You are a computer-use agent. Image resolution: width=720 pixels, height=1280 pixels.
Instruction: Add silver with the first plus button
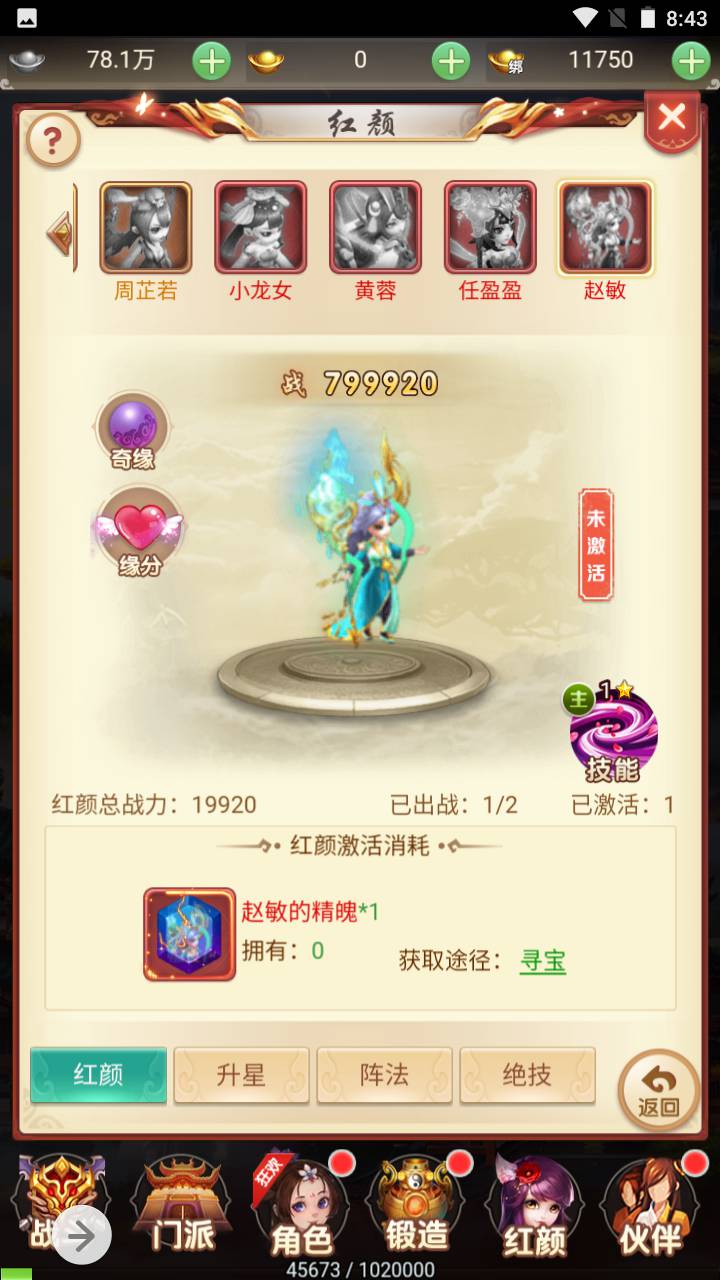(x=211, y=61)
